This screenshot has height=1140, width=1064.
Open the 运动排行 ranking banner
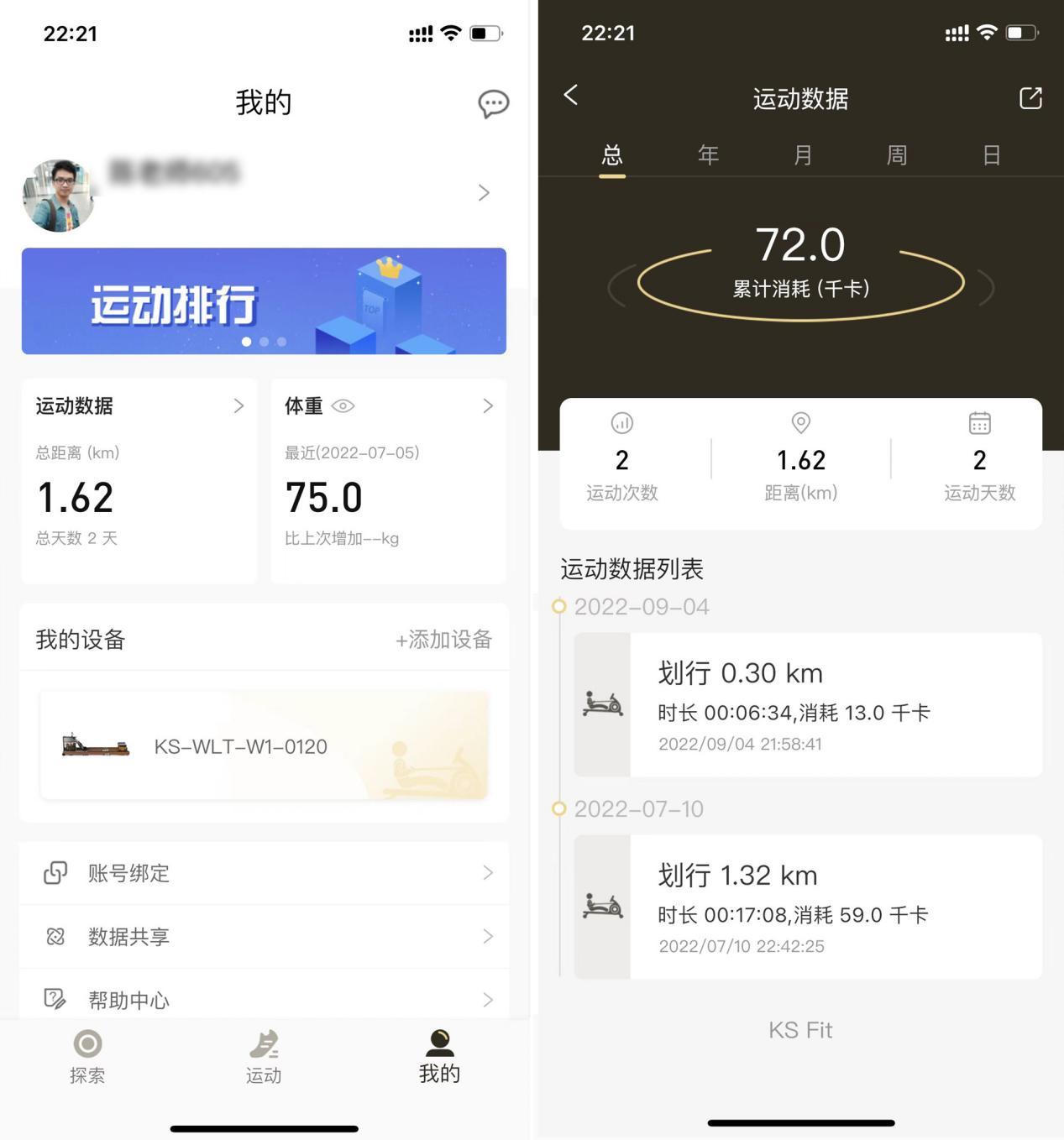[x=264, y=301]
